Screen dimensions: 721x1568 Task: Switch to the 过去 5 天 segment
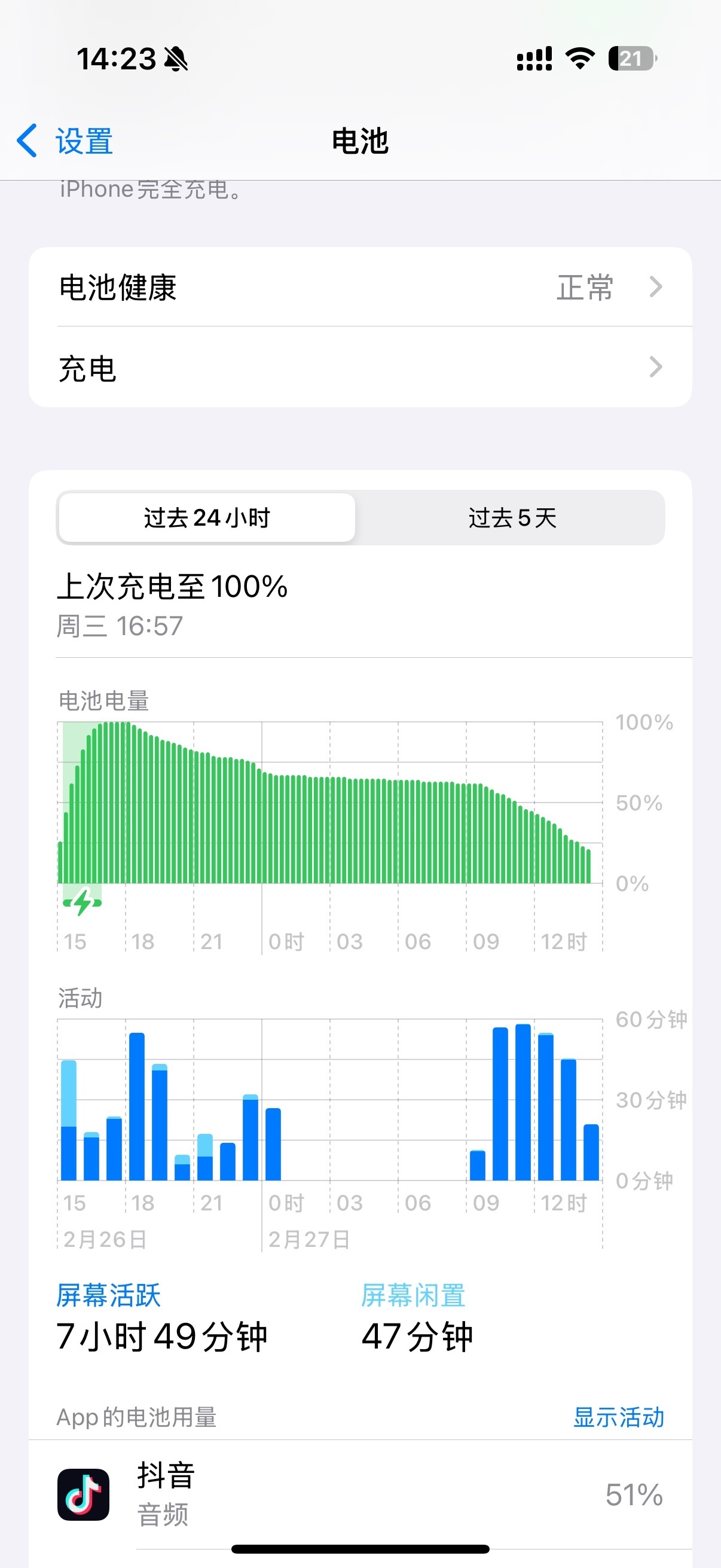(x=512, y=517)
